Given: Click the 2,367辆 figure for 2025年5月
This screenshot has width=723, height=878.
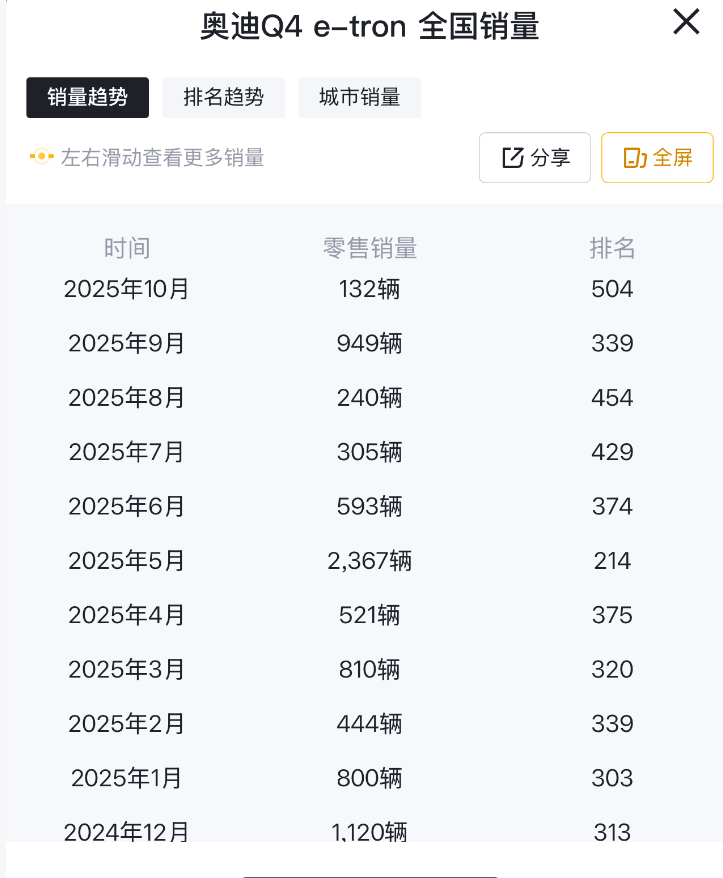Looking at the screenshot, I should click(x=369, y=561).
